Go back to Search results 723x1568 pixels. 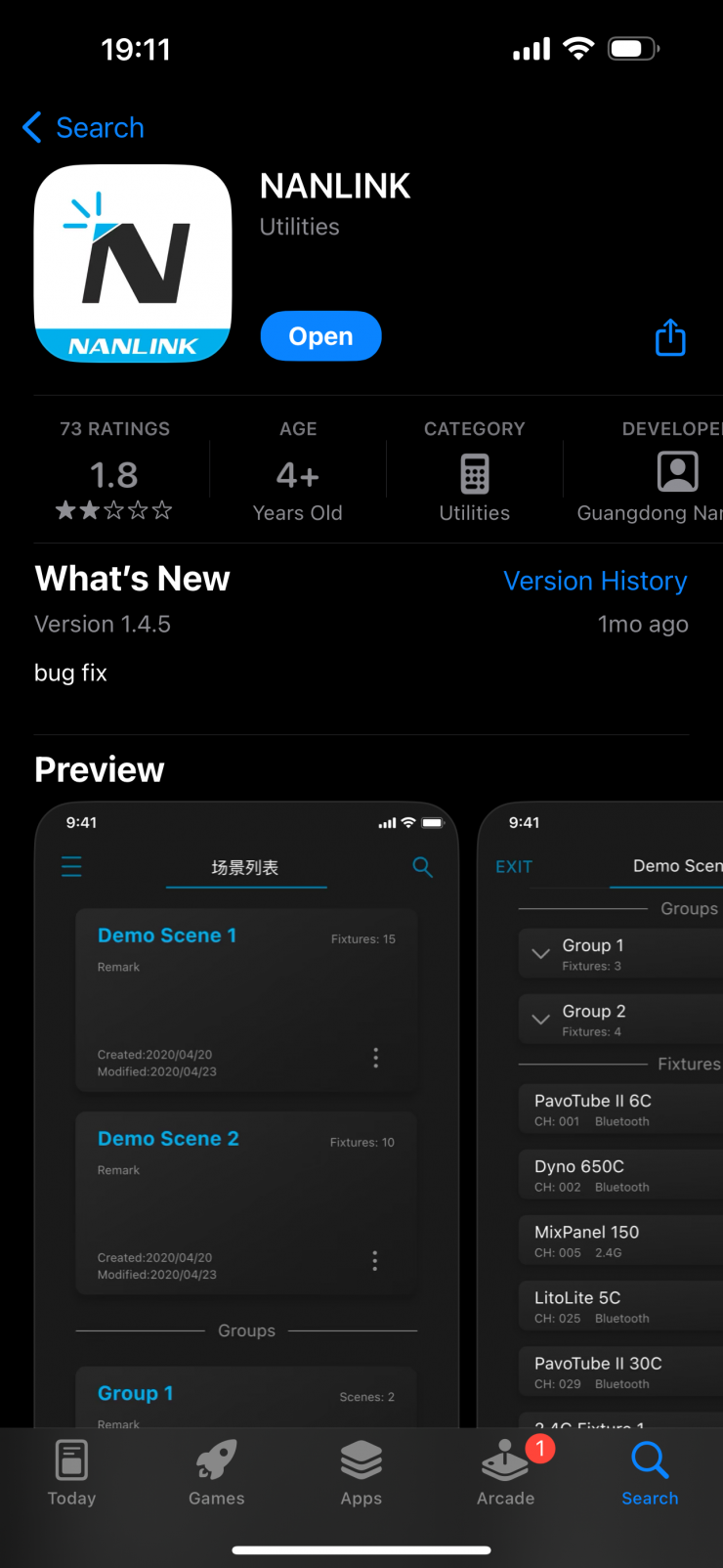pos(83,128)
